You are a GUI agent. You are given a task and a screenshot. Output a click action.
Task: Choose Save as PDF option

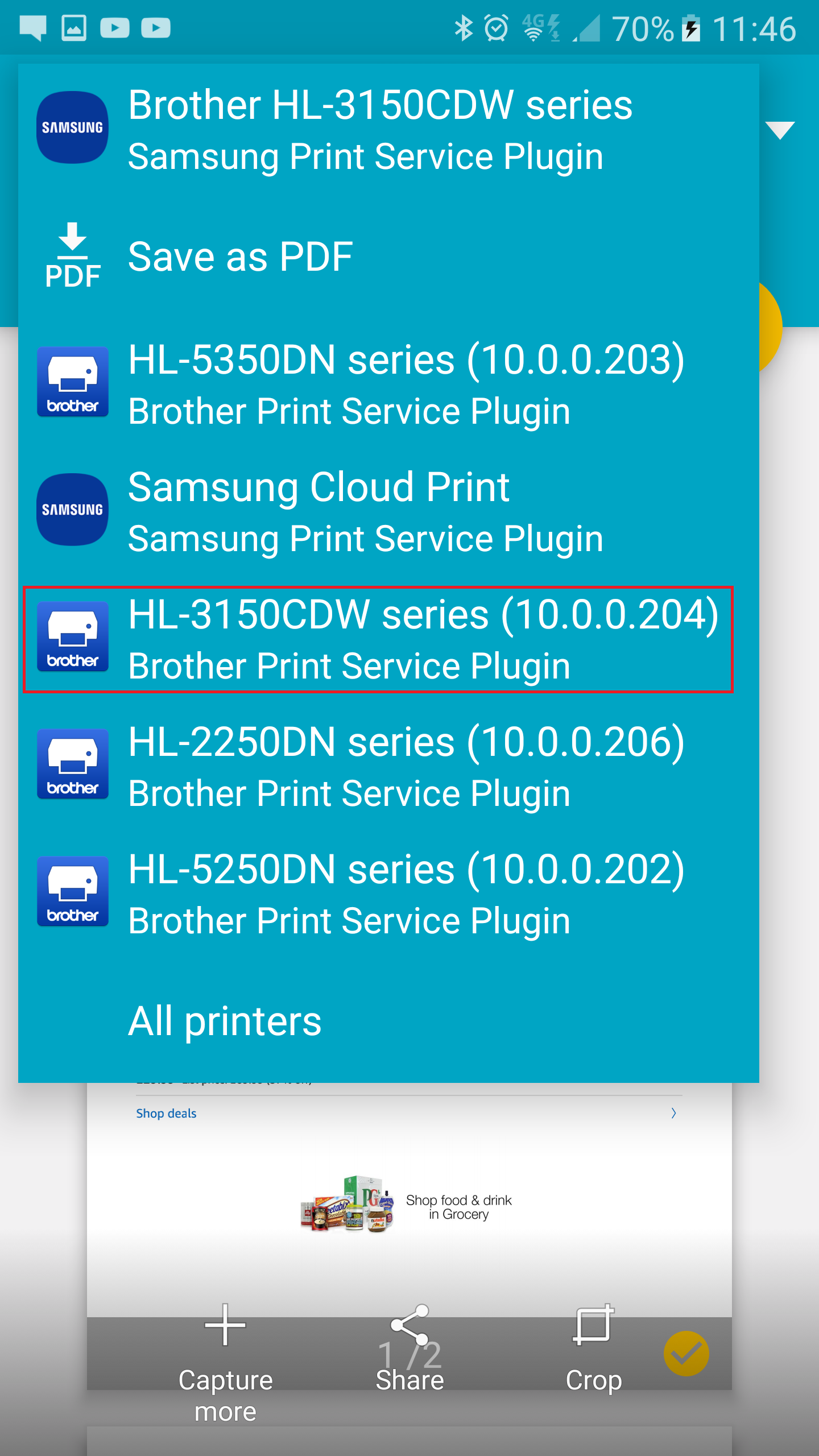tap(388, 256)
